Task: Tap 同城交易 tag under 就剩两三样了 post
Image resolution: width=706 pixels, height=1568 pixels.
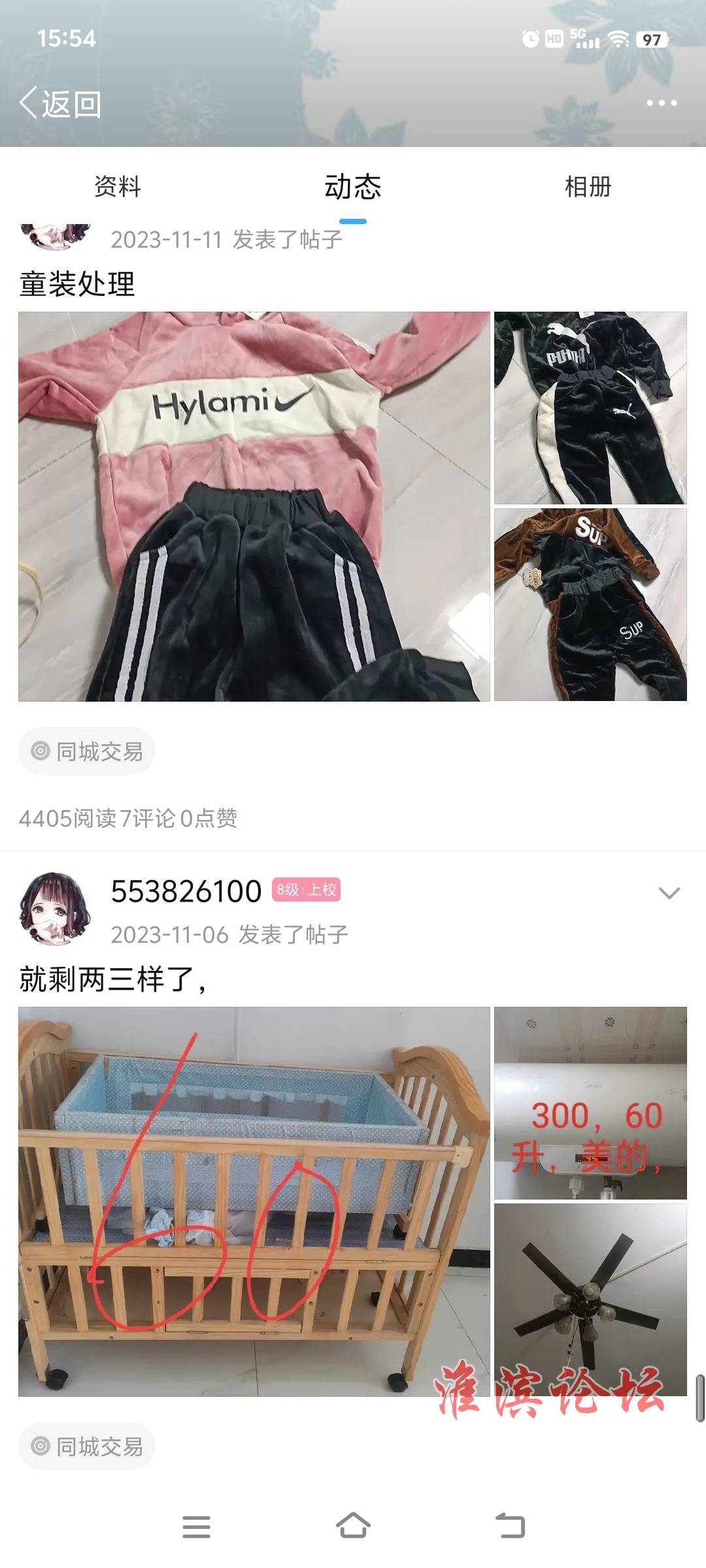Action: click(87, 1446)
